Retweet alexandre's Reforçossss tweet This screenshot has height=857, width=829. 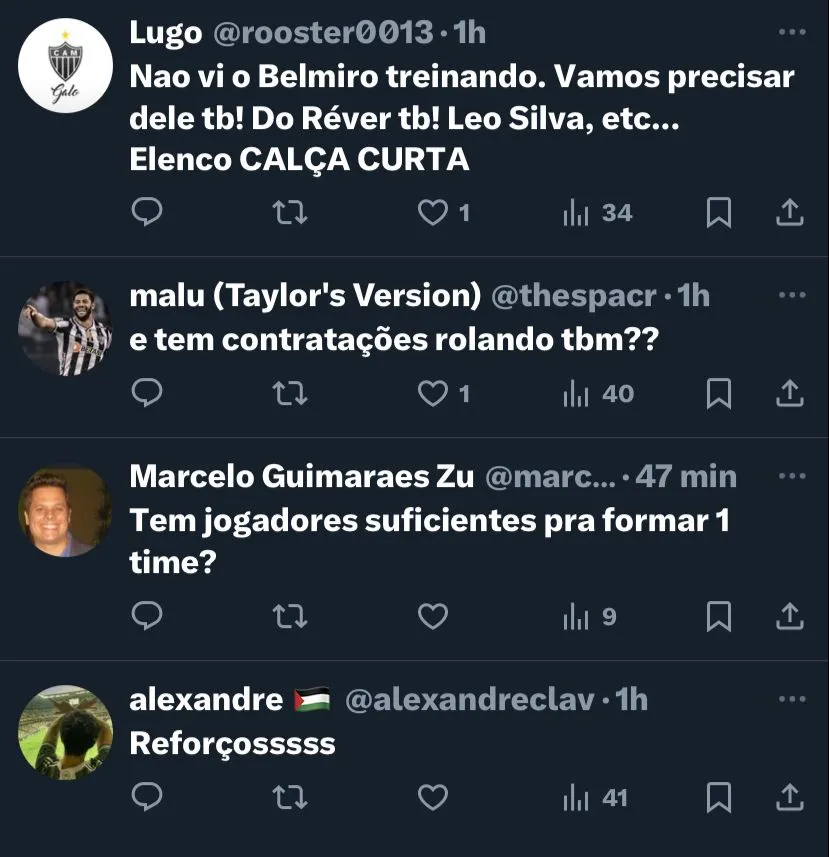[x=290, y=798]
